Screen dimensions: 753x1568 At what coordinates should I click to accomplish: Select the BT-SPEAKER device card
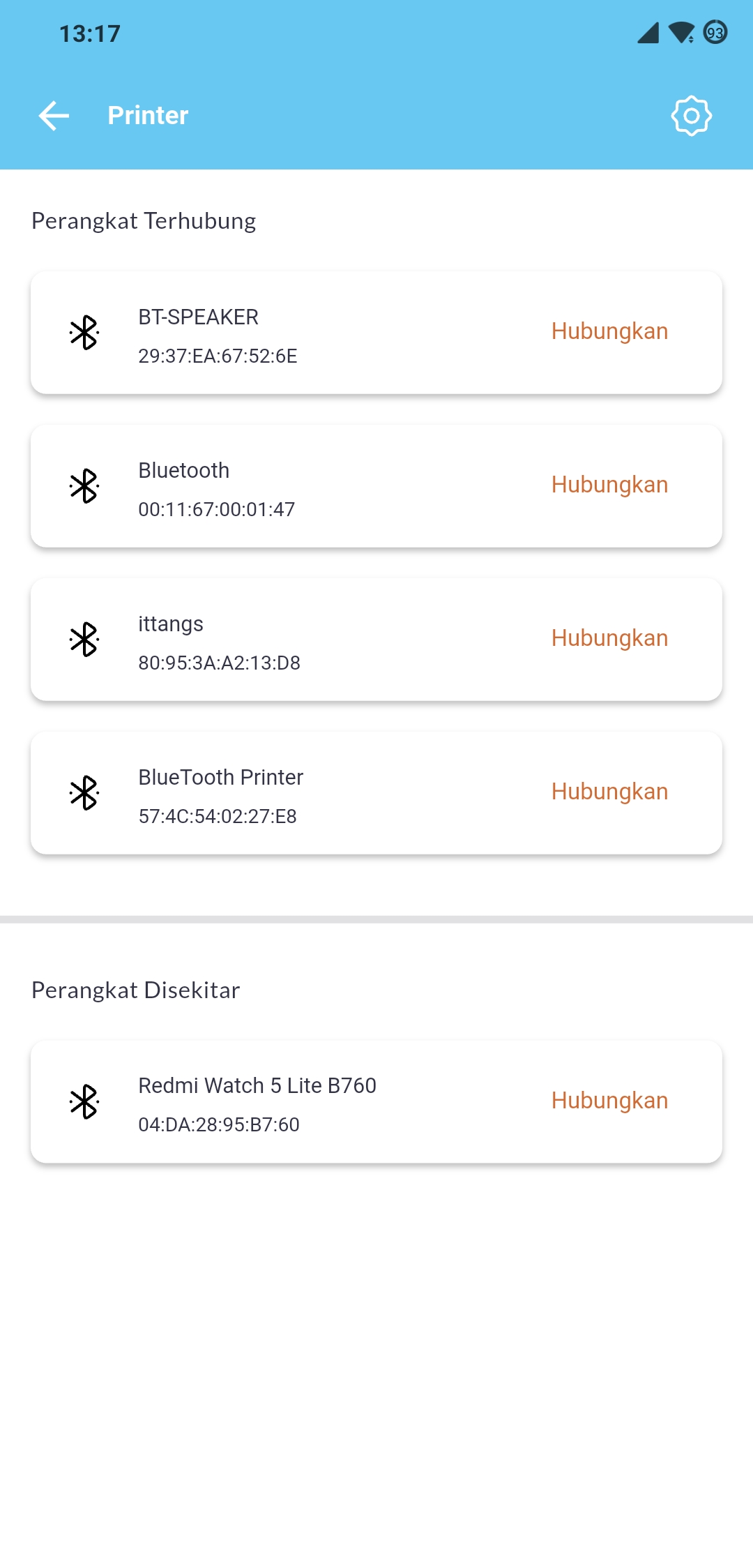click(x=376, y=332)
